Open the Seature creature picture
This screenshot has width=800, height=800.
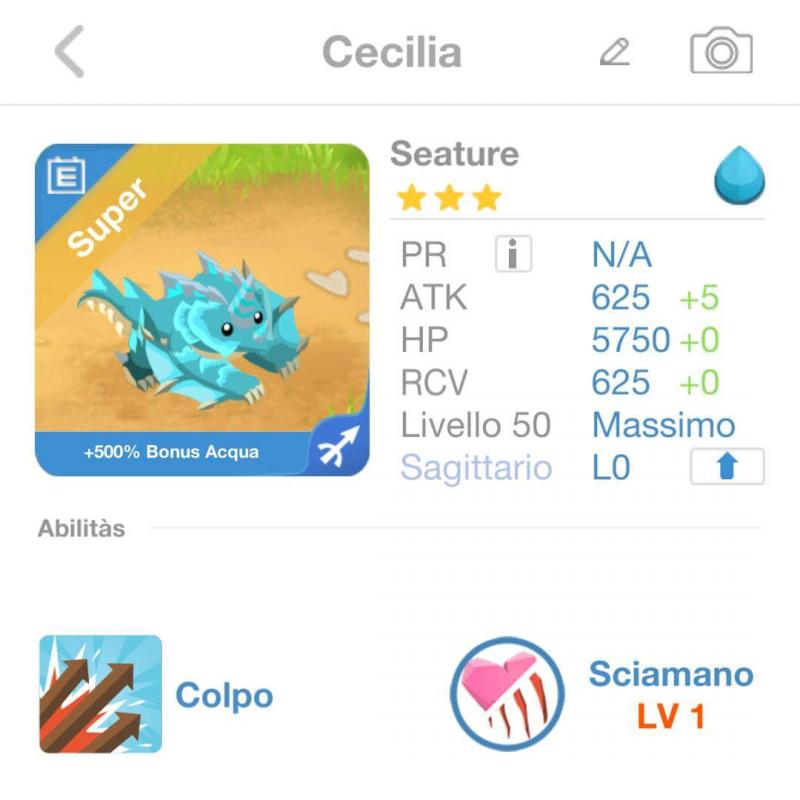coord(202,310)
